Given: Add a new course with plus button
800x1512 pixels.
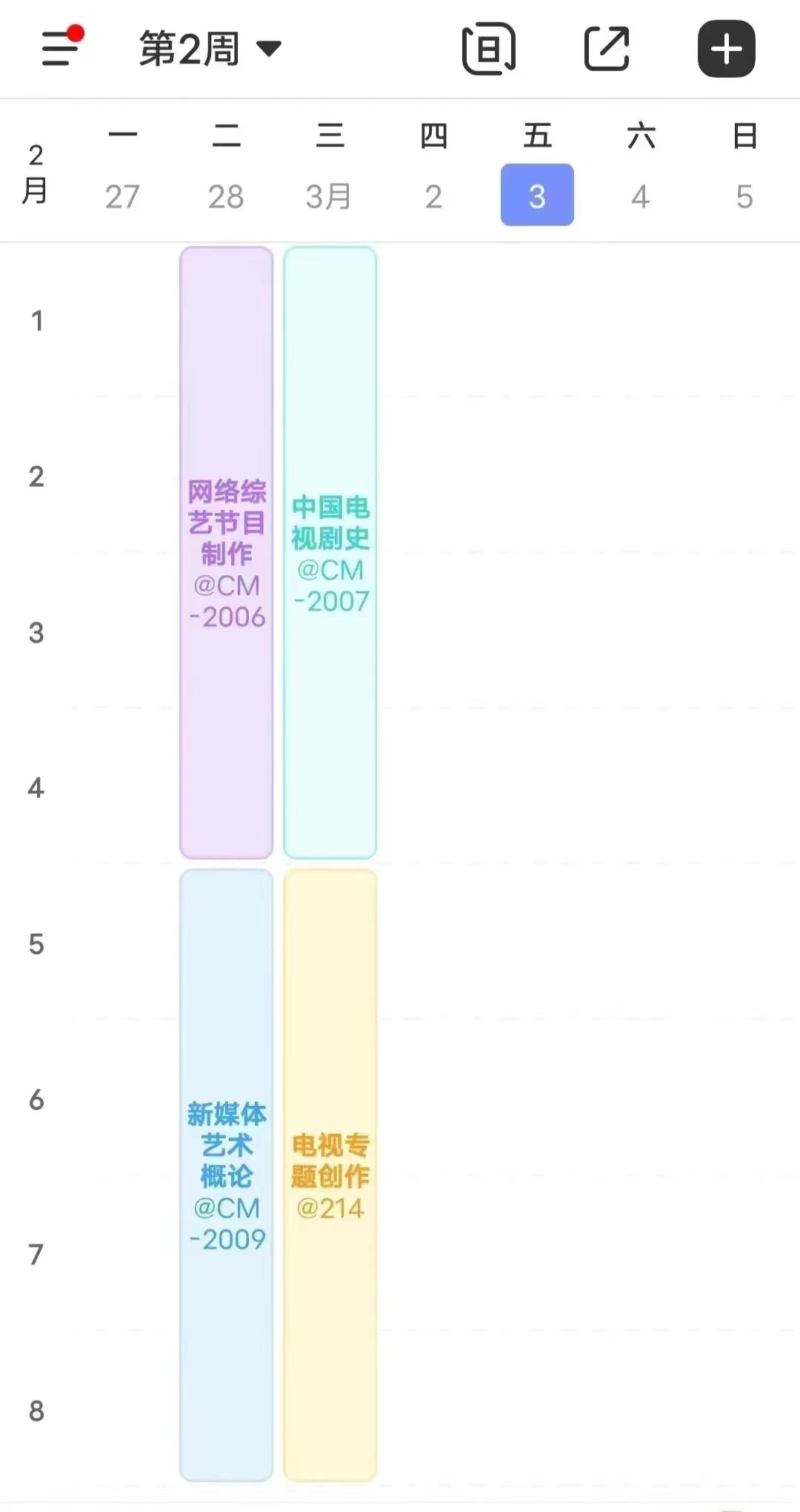Looking at the screenshot, I should (x=726, y=49).
